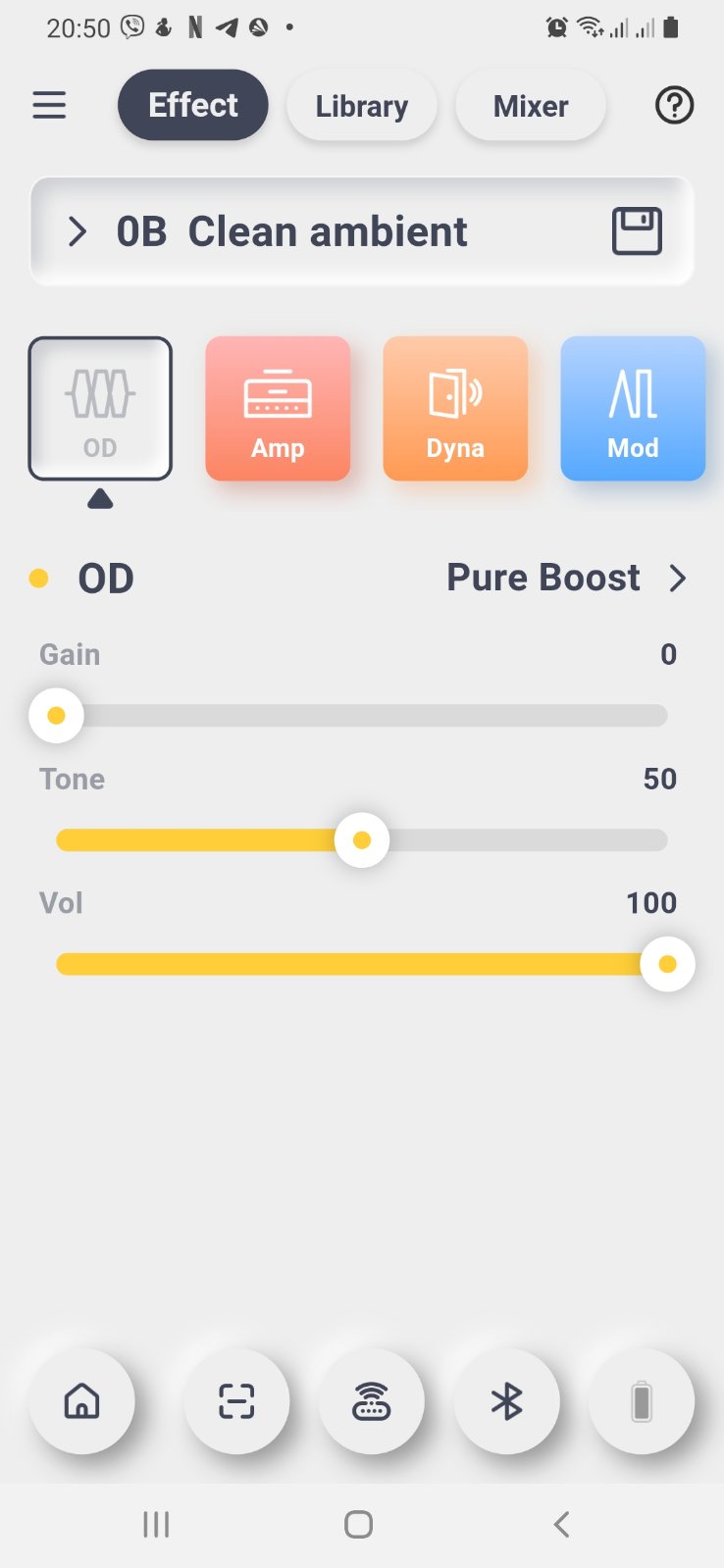
Task: Expand the 0B Clean ambient preset list
Action: pyautogui.click(x=78, y=231)
